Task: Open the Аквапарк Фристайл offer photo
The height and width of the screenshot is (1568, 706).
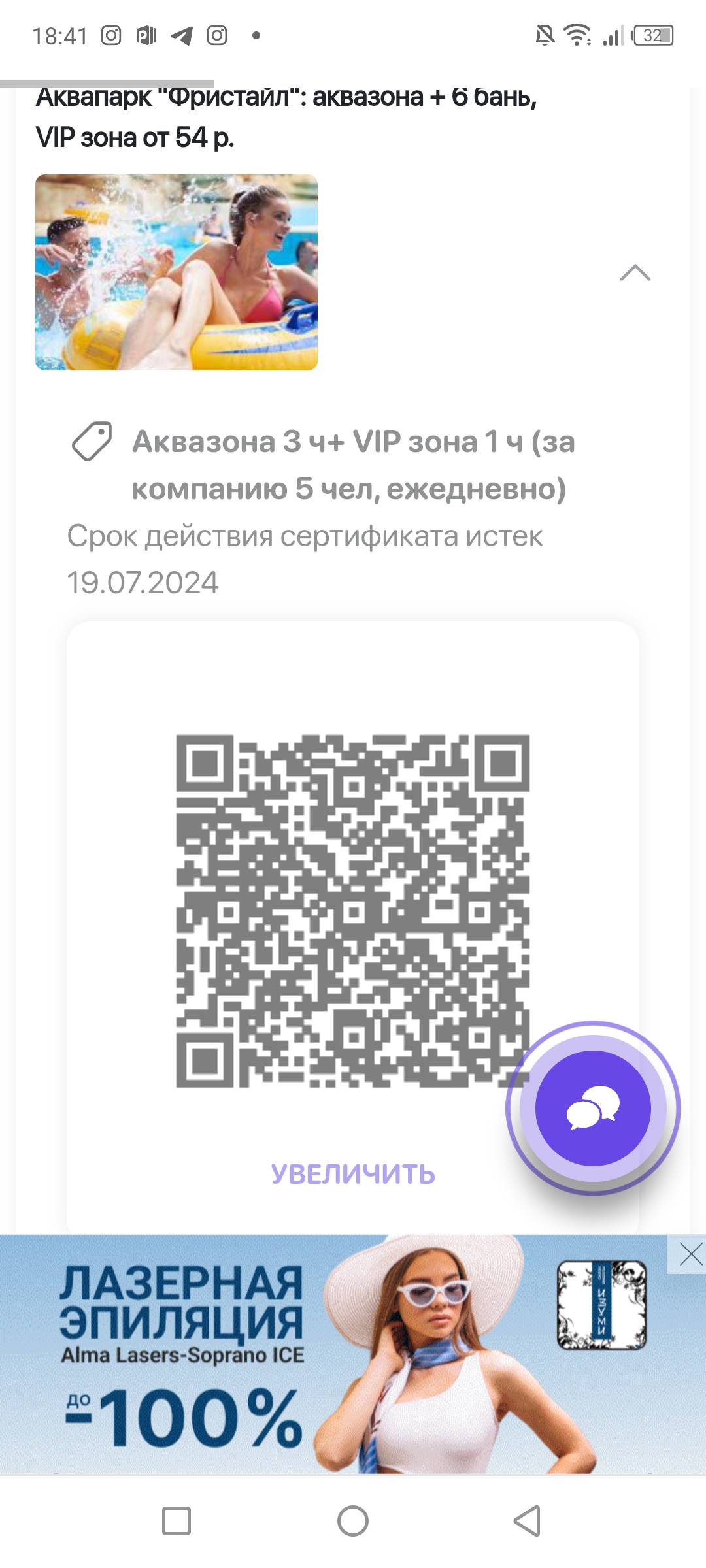Action: point(176,272)
